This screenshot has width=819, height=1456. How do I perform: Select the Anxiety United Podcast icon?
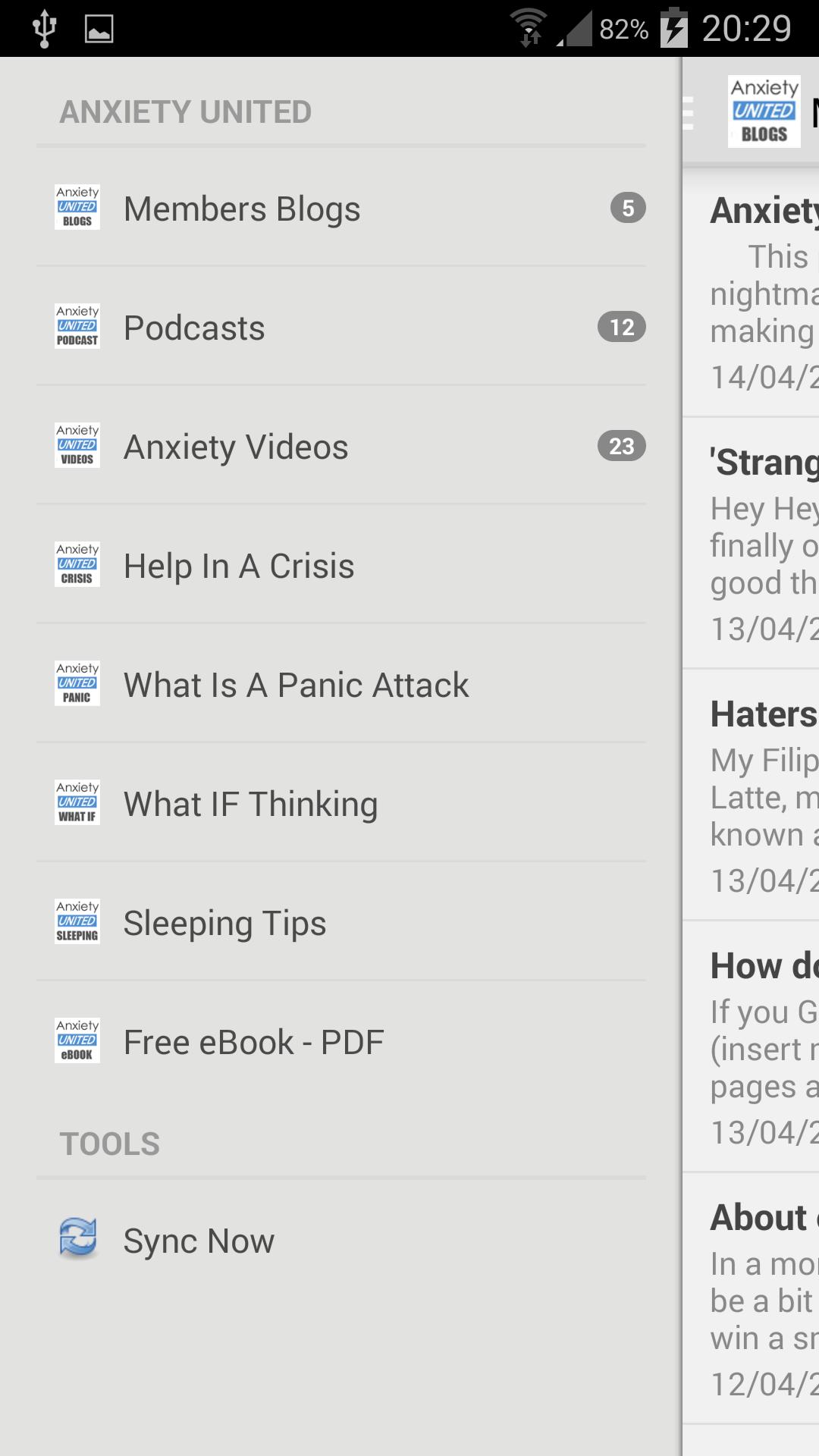click(x=77, y=327)
